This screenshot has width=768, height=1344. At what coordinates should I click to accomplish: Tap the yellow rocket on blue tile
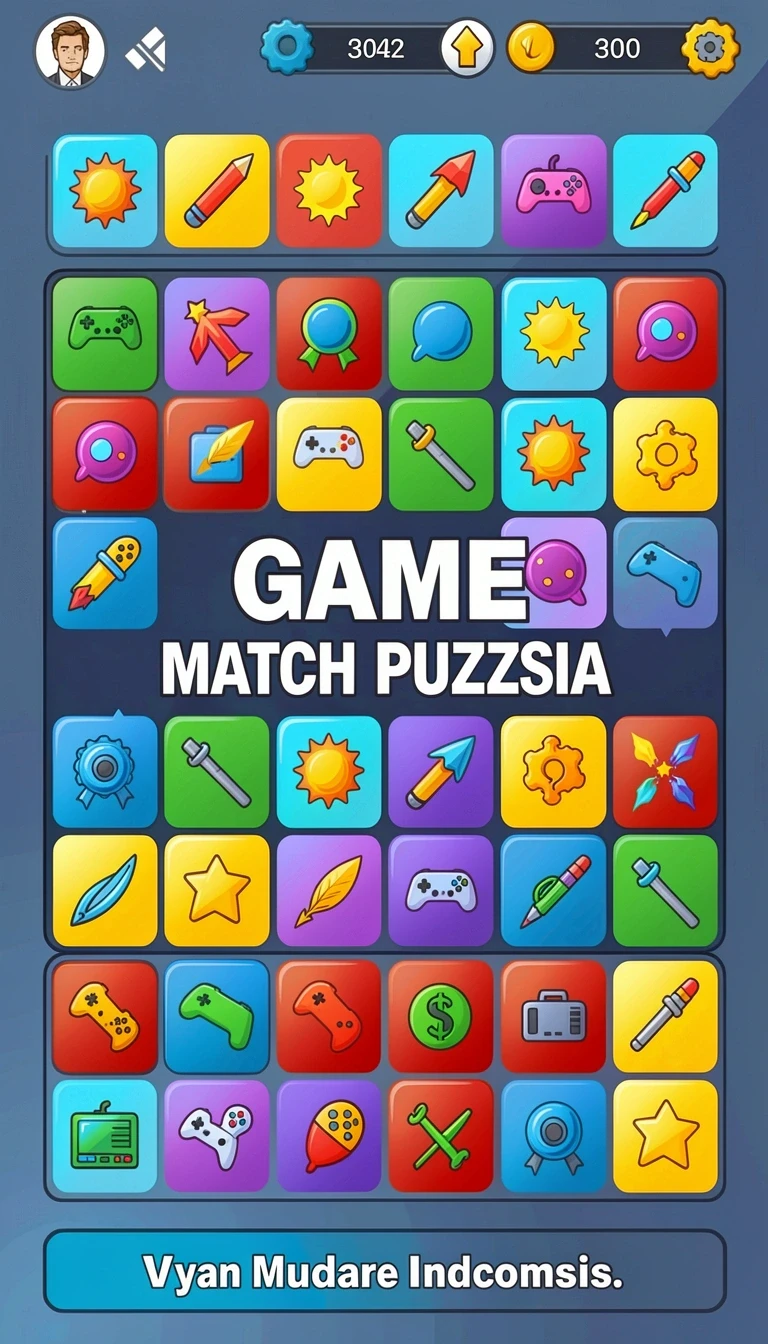pos(105,573)
